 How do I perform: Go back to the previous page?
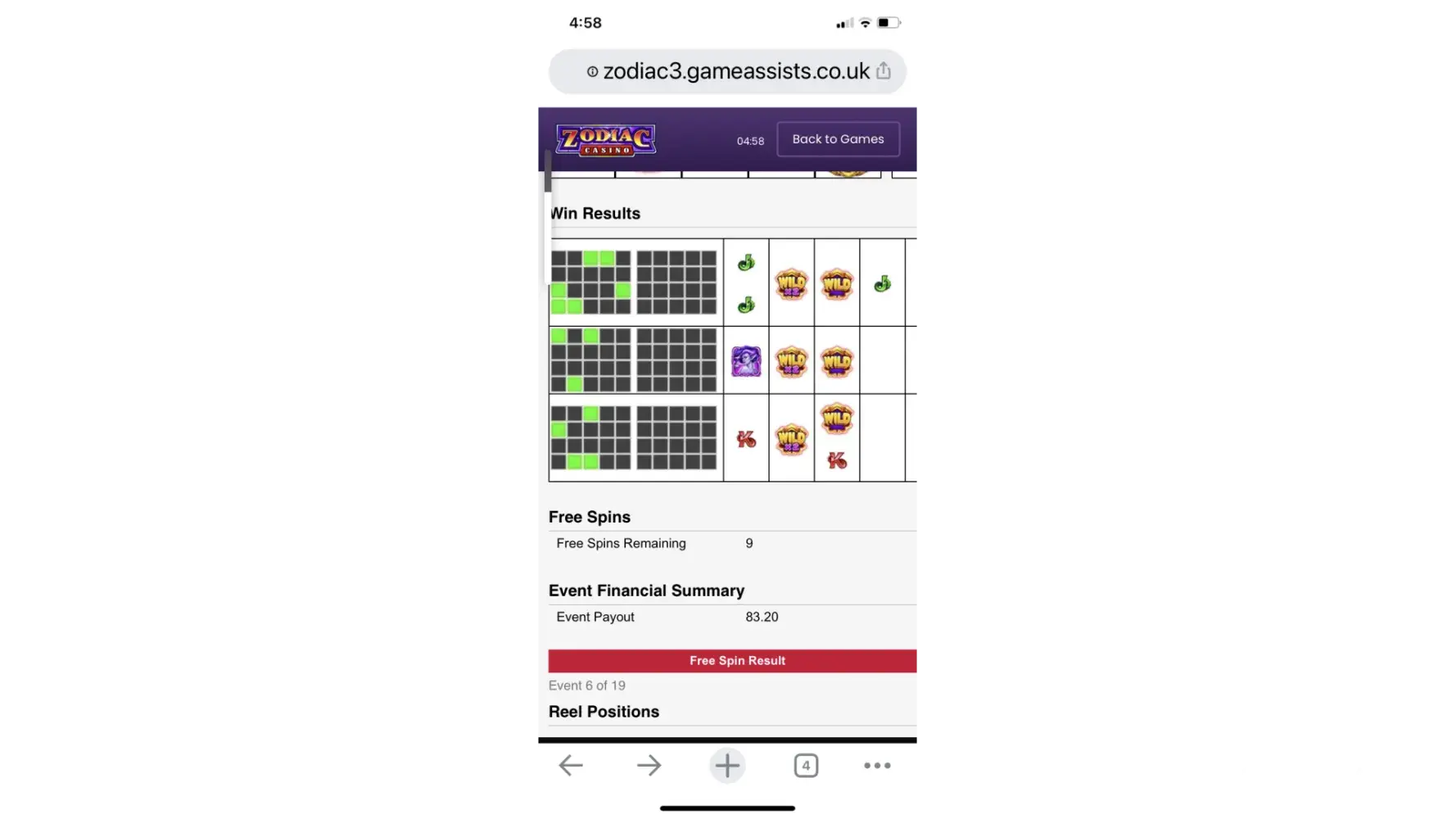[x=571, y=766]
